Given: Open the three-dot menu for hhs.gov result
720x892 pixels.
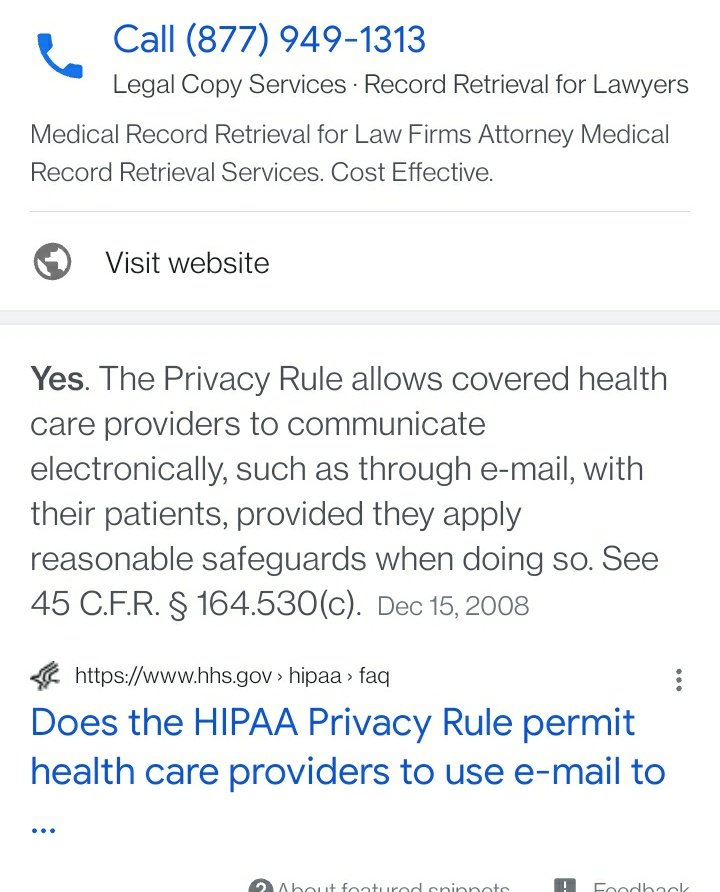Looking at the screenshot, I should (x=679, y=680).
